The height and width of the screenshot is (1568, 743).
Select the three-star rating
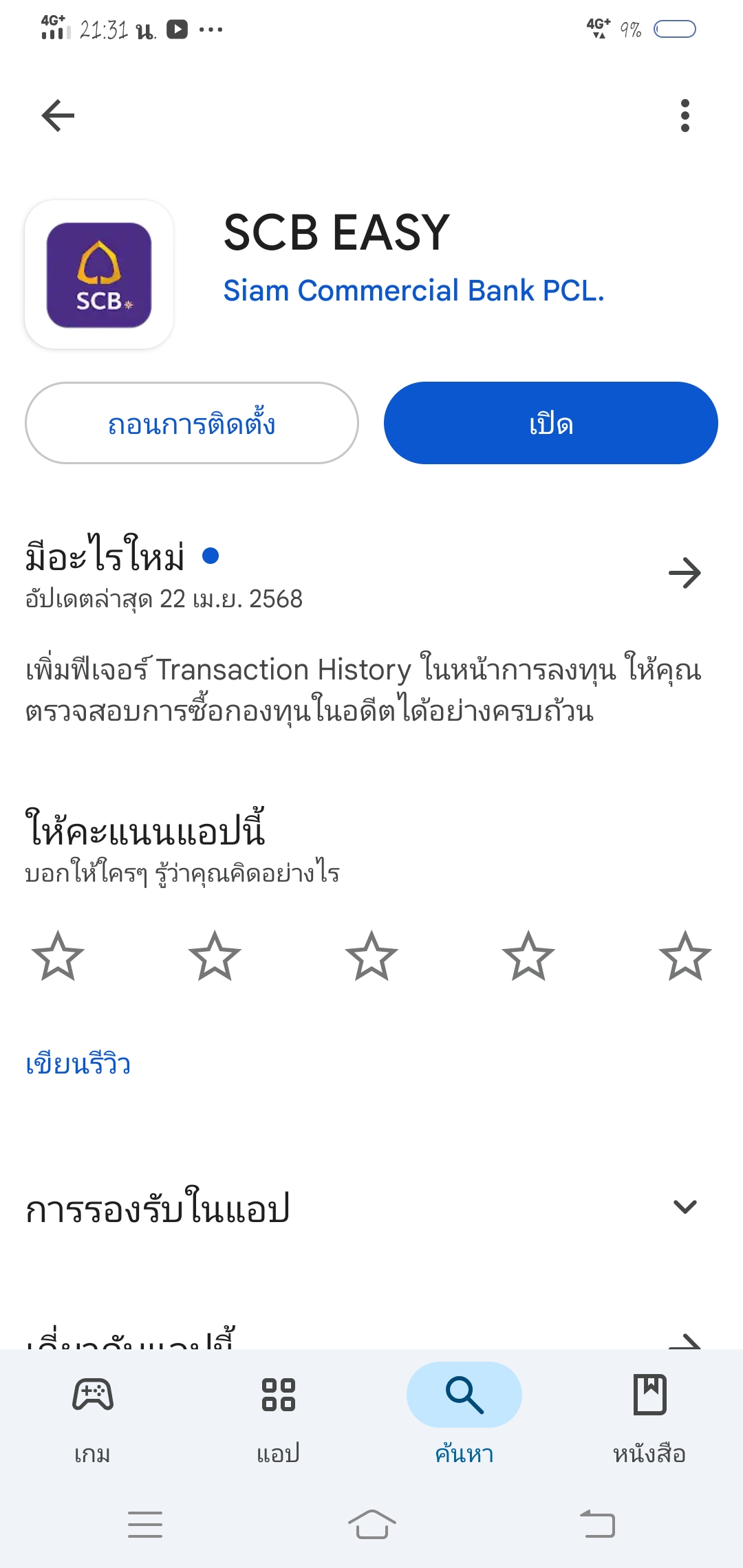tap(371, 956)
